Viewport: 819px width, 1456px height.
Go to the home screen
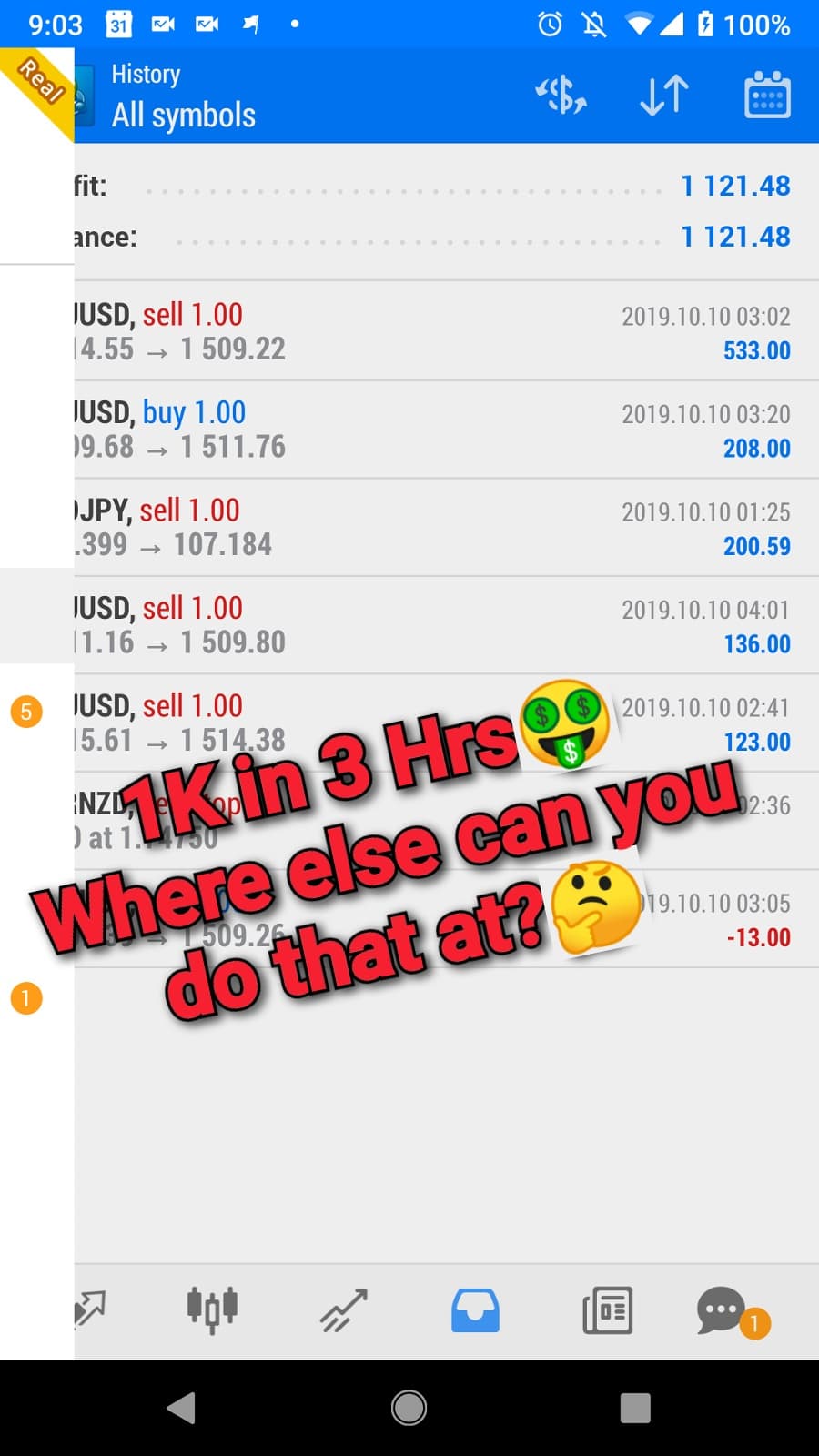click(x=409, y=1408)
